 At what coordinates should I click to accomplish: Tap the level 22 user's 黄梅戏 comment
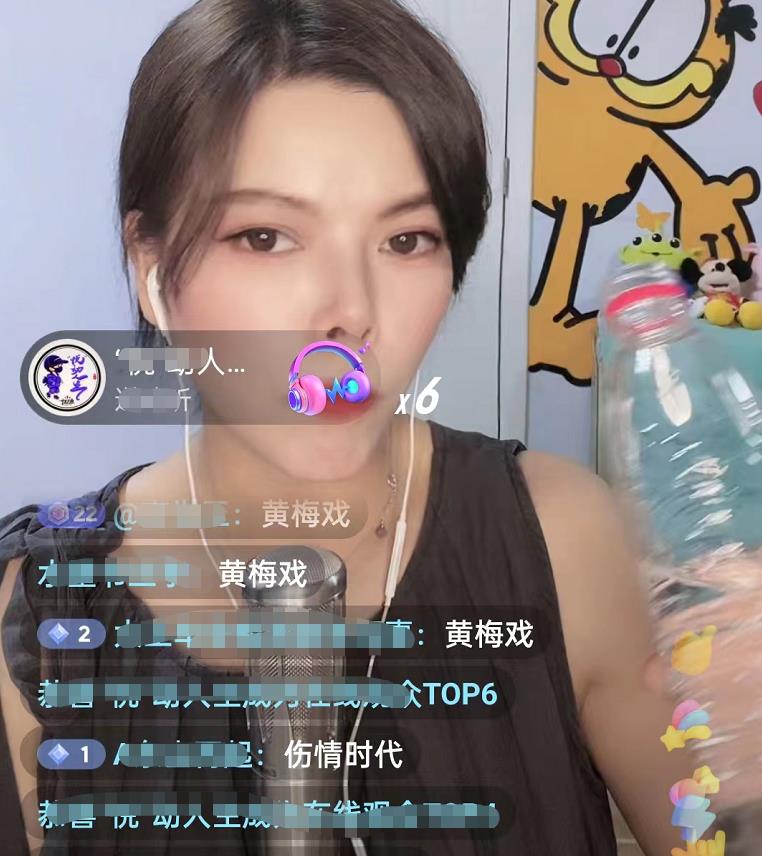pyautogui.click(x=305, y=515)
